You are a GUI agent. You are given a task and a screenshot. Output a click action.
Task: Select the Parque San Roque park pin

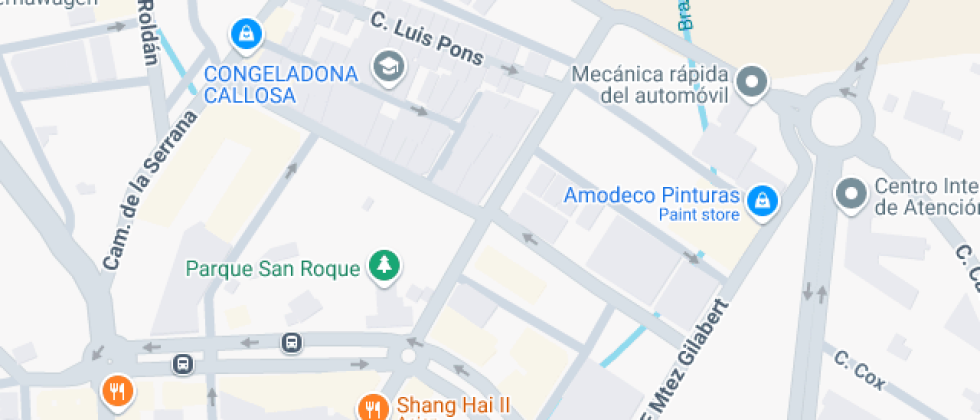pyautogui.click(x=385, y=265)
